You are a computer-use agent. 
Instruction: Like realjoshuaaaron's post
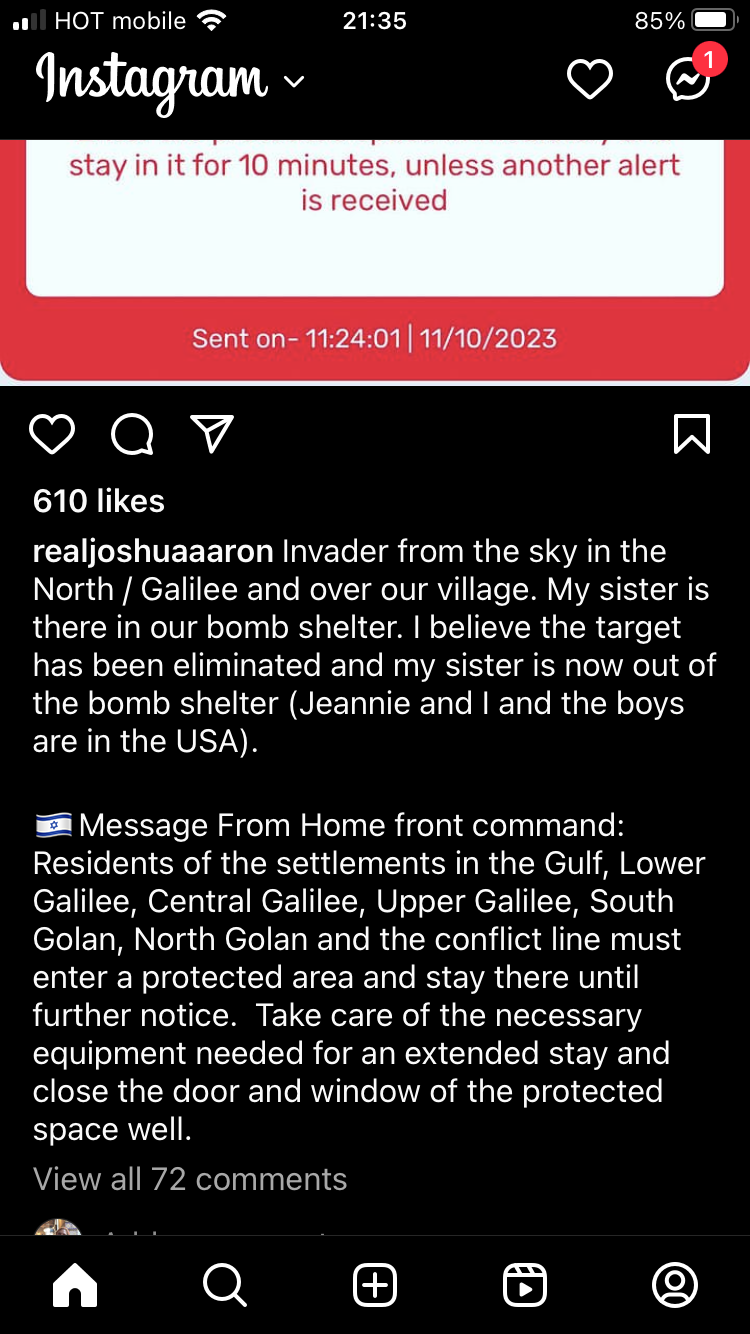[52, 434]
